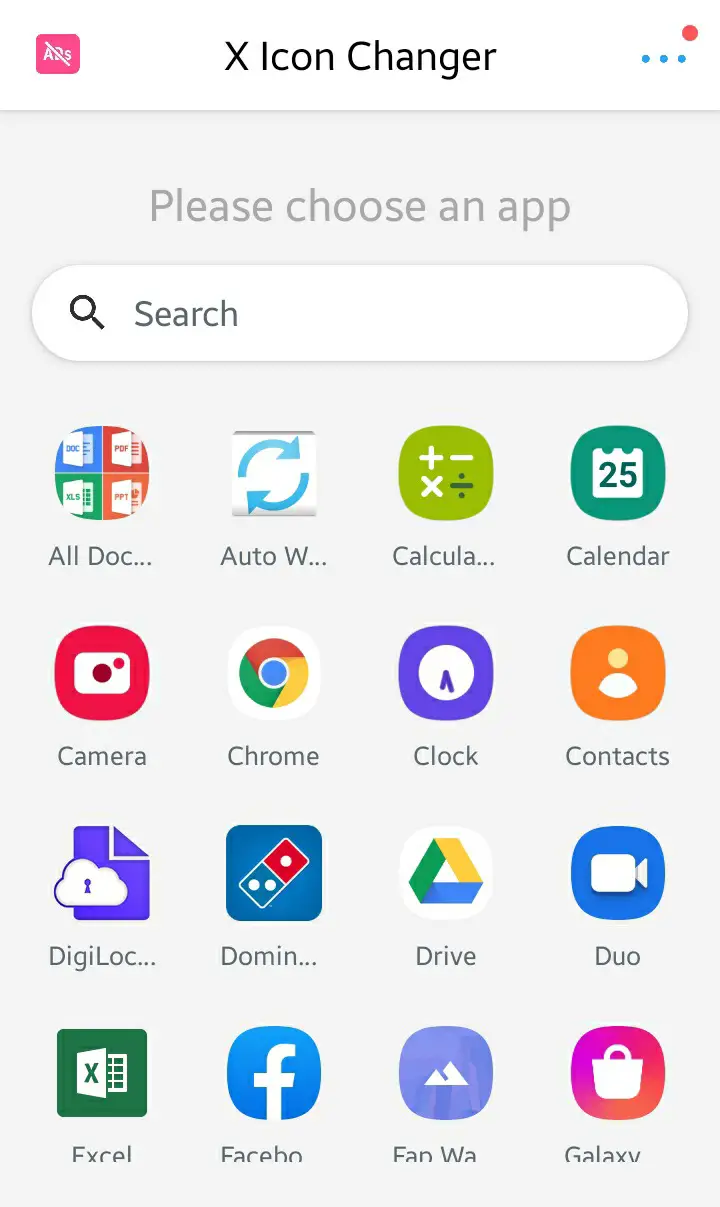Open the three-dot overflow menu
The height and width of the screenshot is (1207, 720).
tap(663, 57)
